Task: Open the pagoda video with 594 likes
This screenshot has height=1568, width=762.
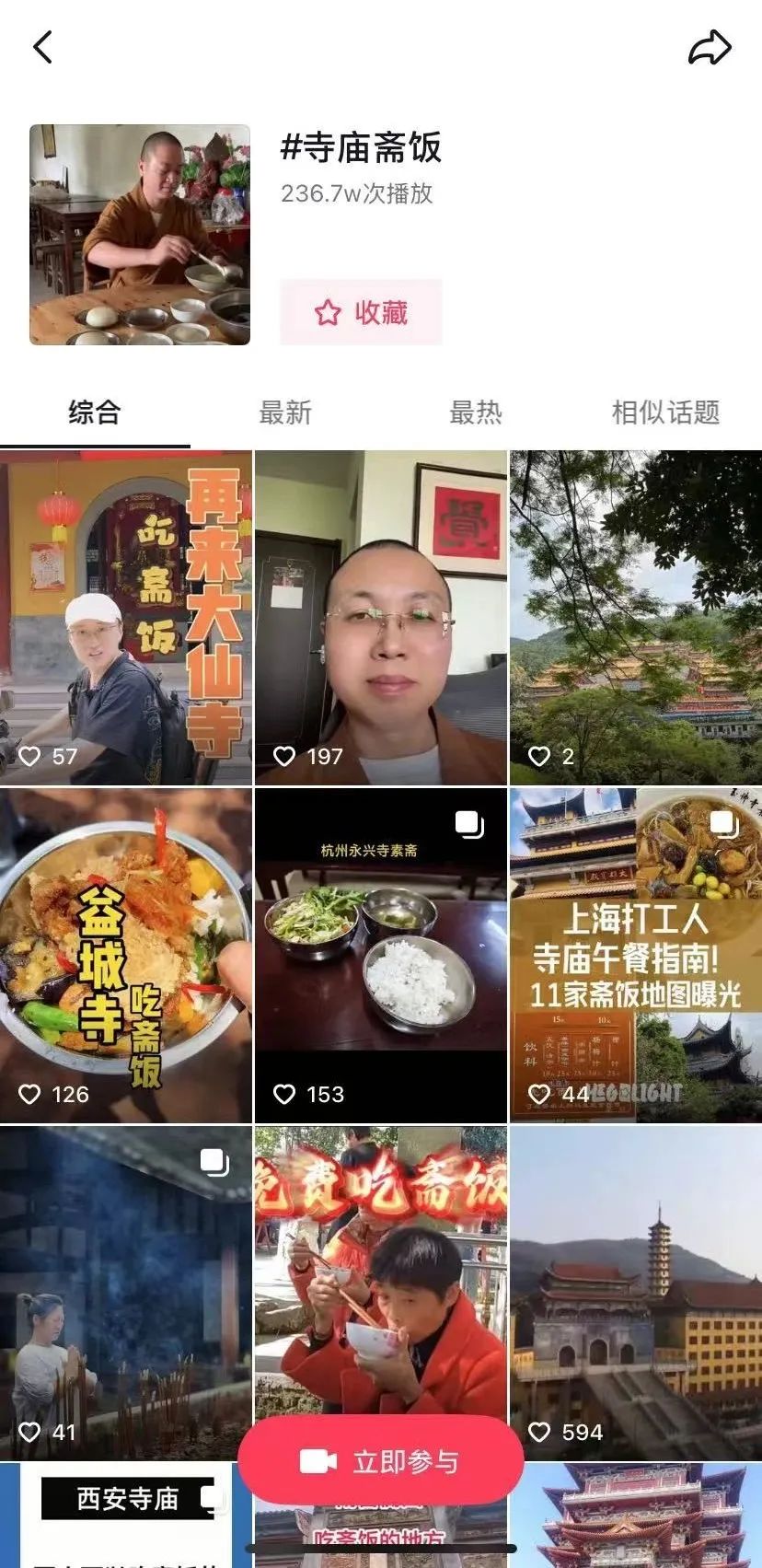Action: tap(636, 1289)
